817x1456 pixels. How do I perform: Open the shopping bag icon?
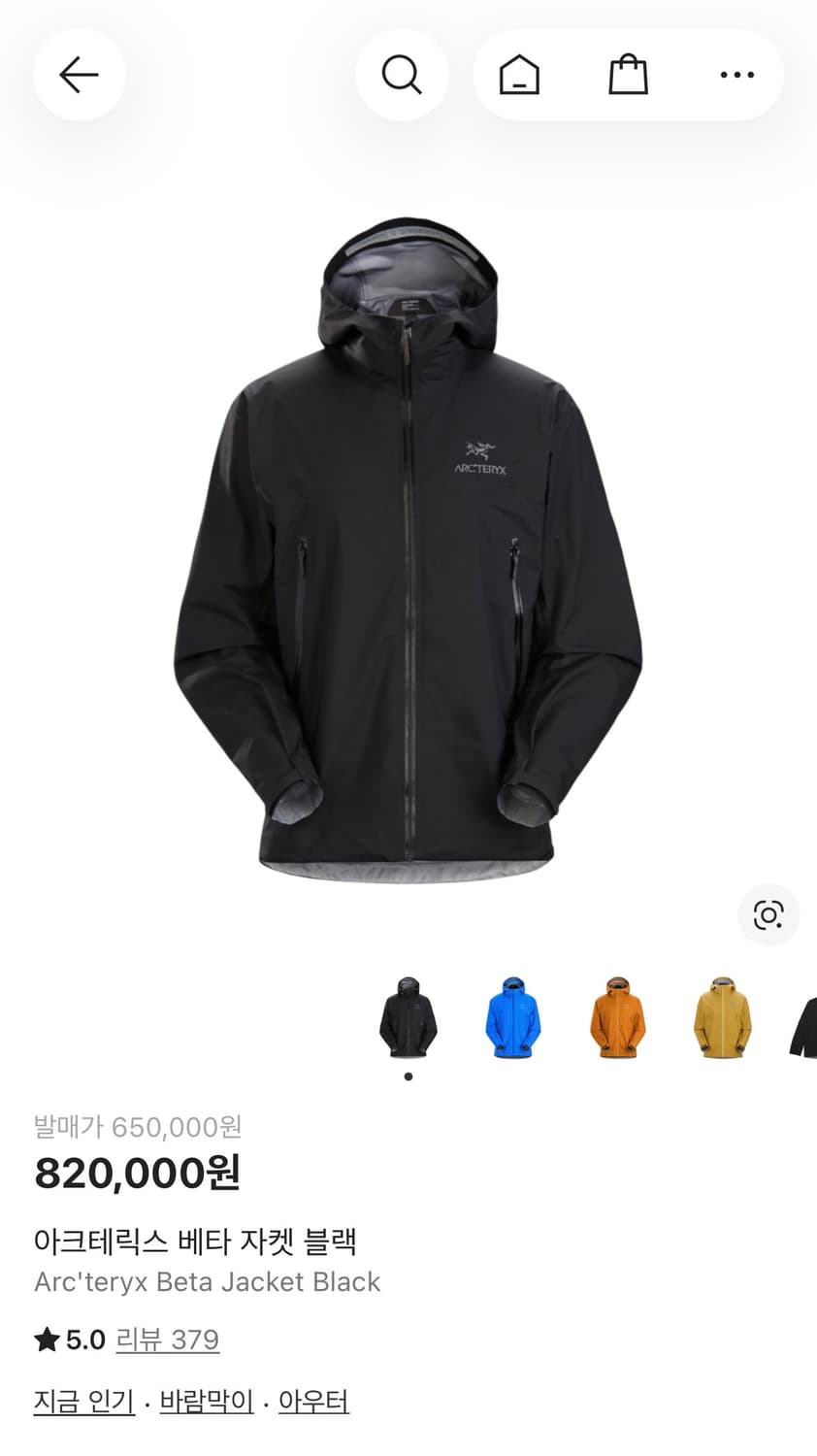coord(629,75)
